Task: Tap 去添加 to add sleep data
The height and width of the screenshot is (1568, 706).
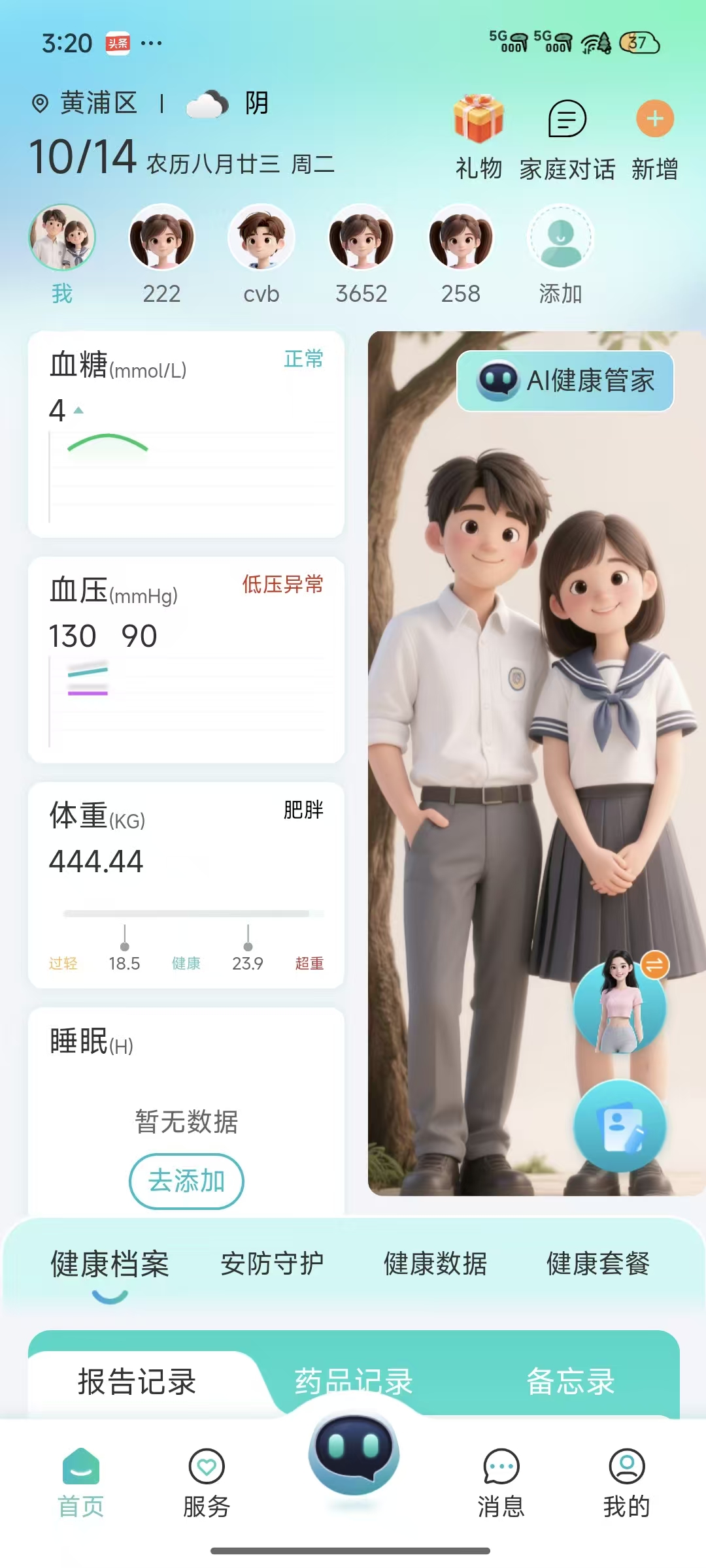Action: point(186,1181)
